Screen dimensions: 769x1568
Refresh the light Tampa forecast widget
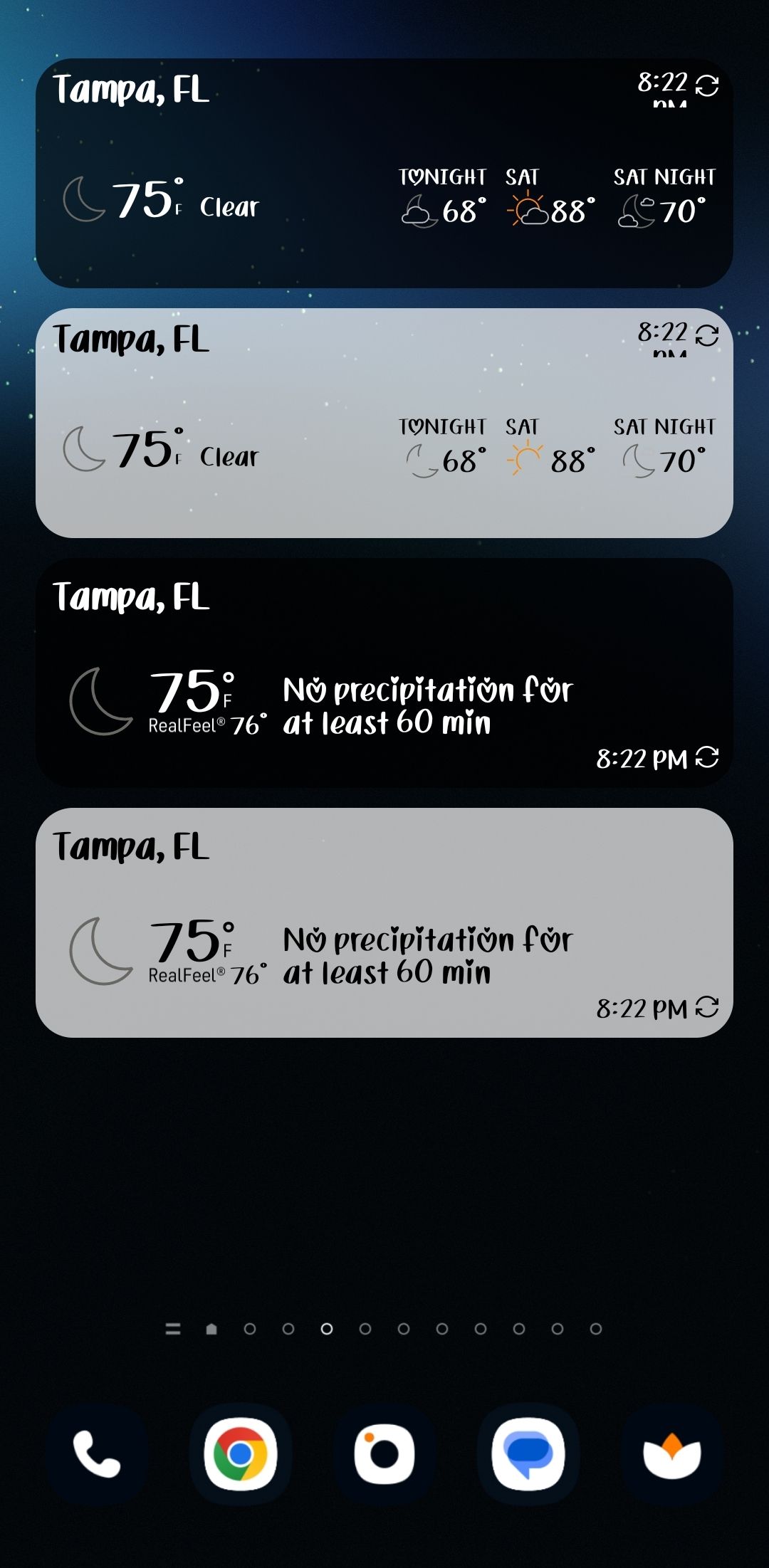click(x=707, y=335)
